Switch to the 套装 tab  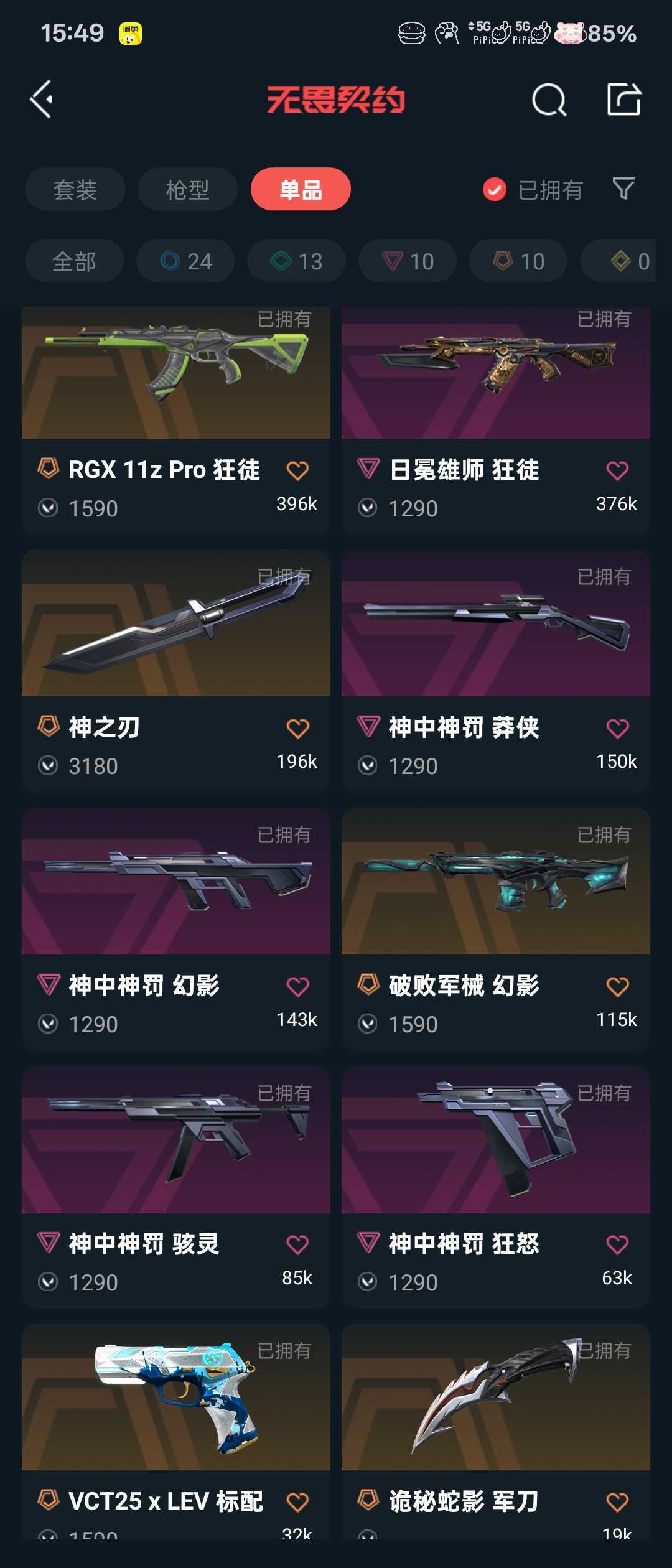[x=75, y=189]
